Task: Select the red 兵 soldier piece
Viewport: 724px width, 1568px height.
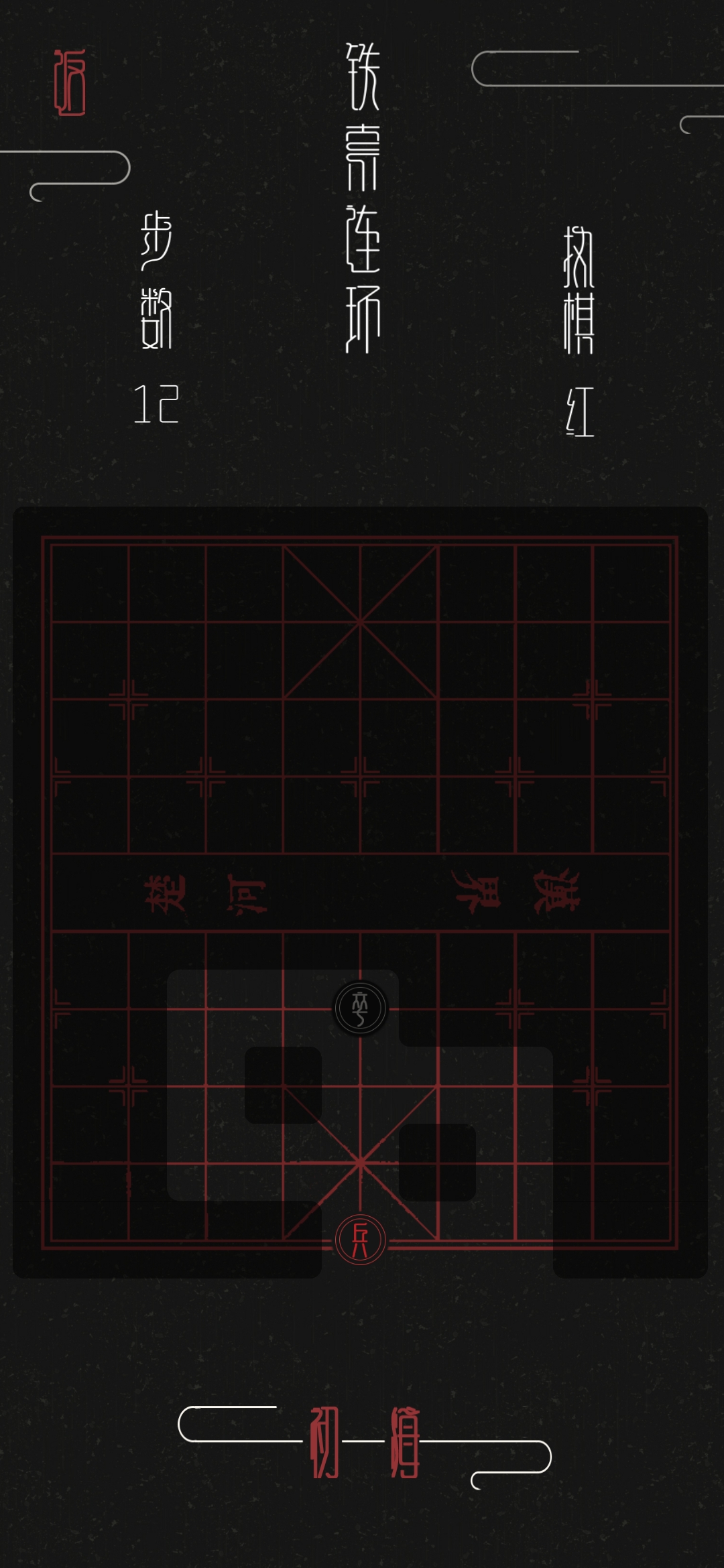Action: [x=361, y=1240]
